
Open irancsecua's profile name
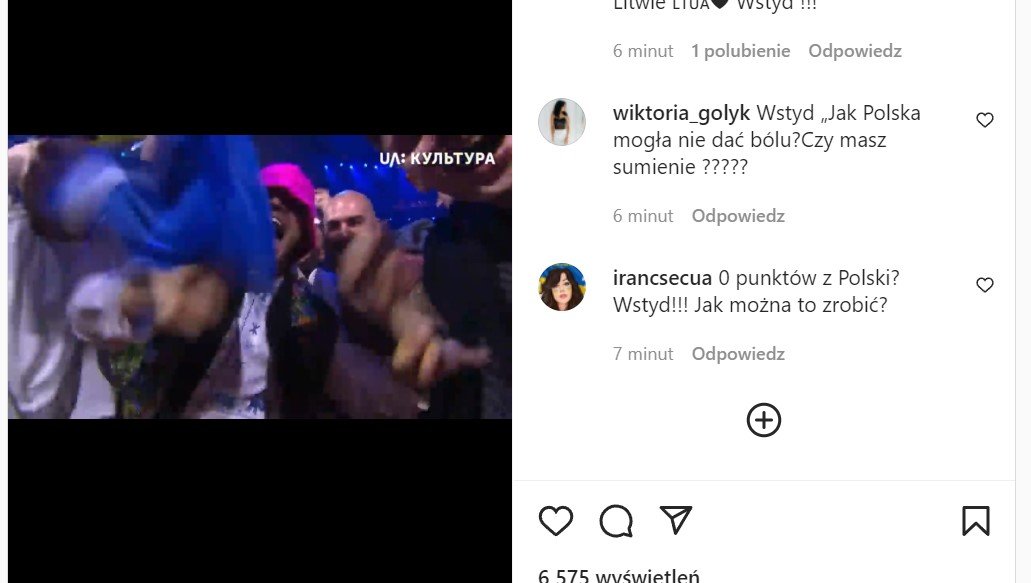(x=662, y=278)
